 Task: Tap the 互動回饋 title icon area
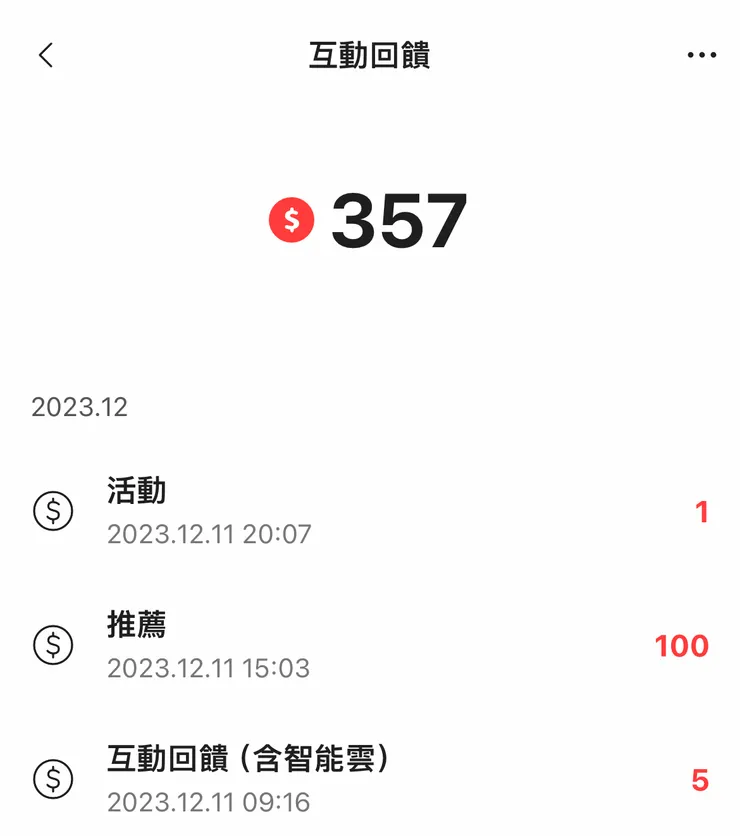pos(370,55)
